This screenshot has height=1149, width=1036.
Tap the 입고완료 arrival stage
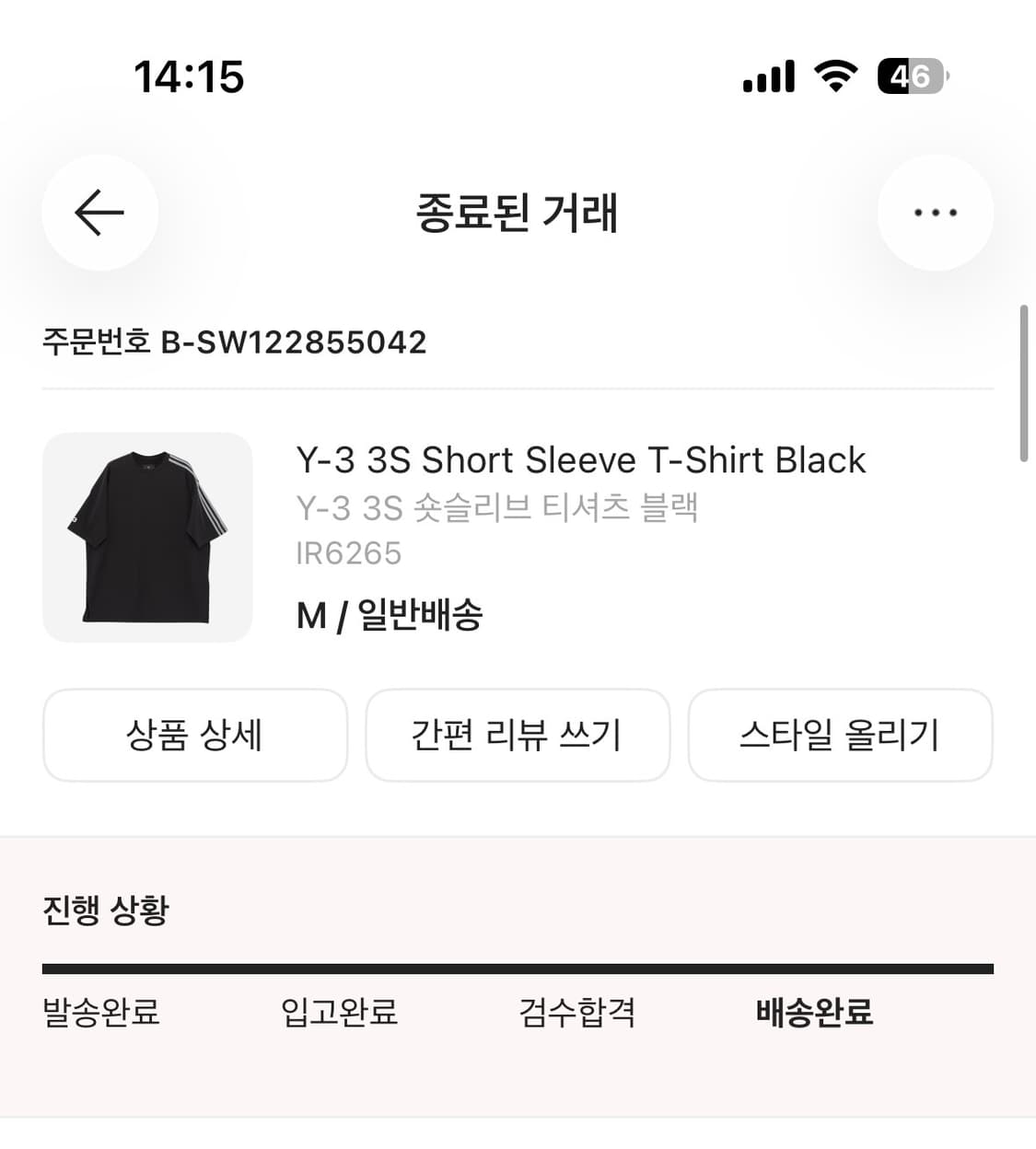340,1013
